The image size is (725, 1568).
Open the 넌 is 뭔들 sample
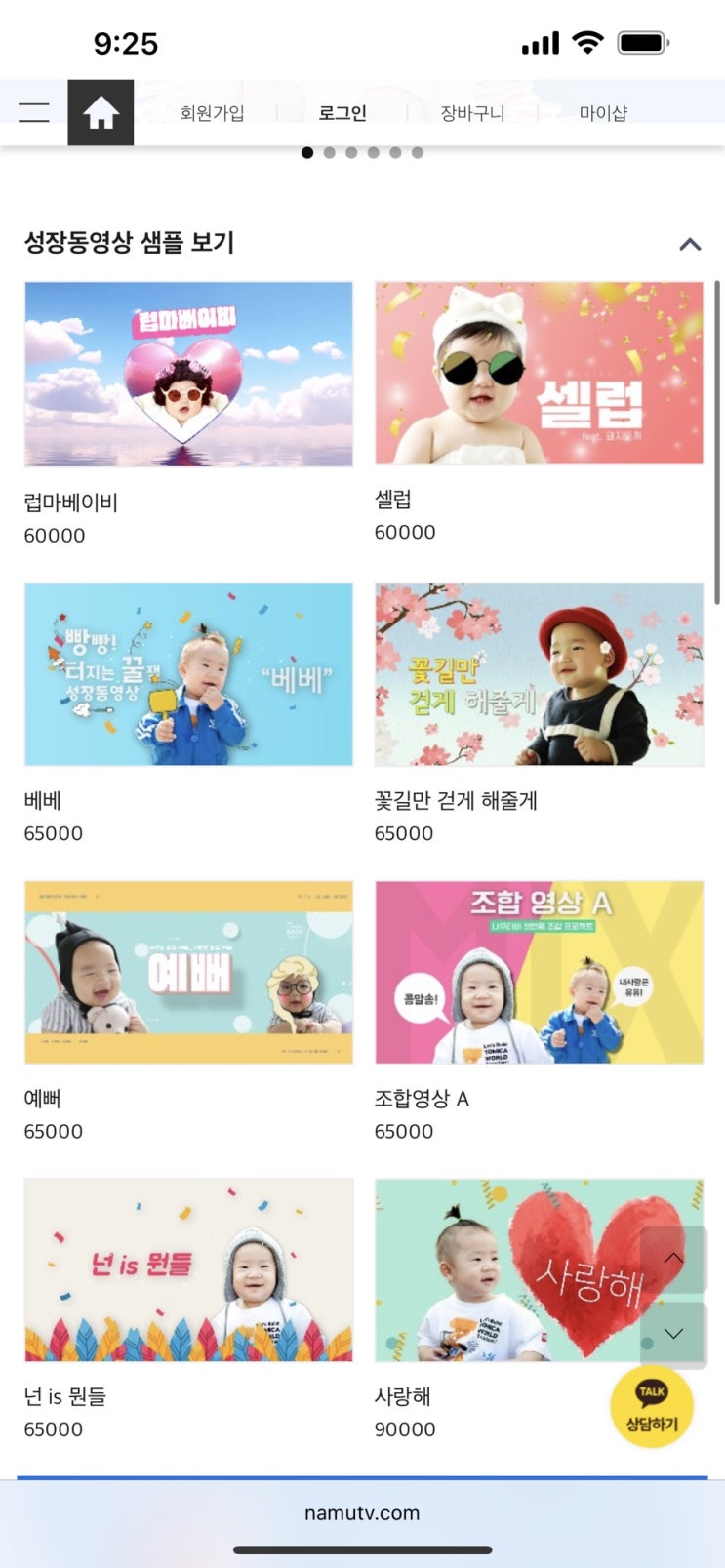click(188, 1269)
